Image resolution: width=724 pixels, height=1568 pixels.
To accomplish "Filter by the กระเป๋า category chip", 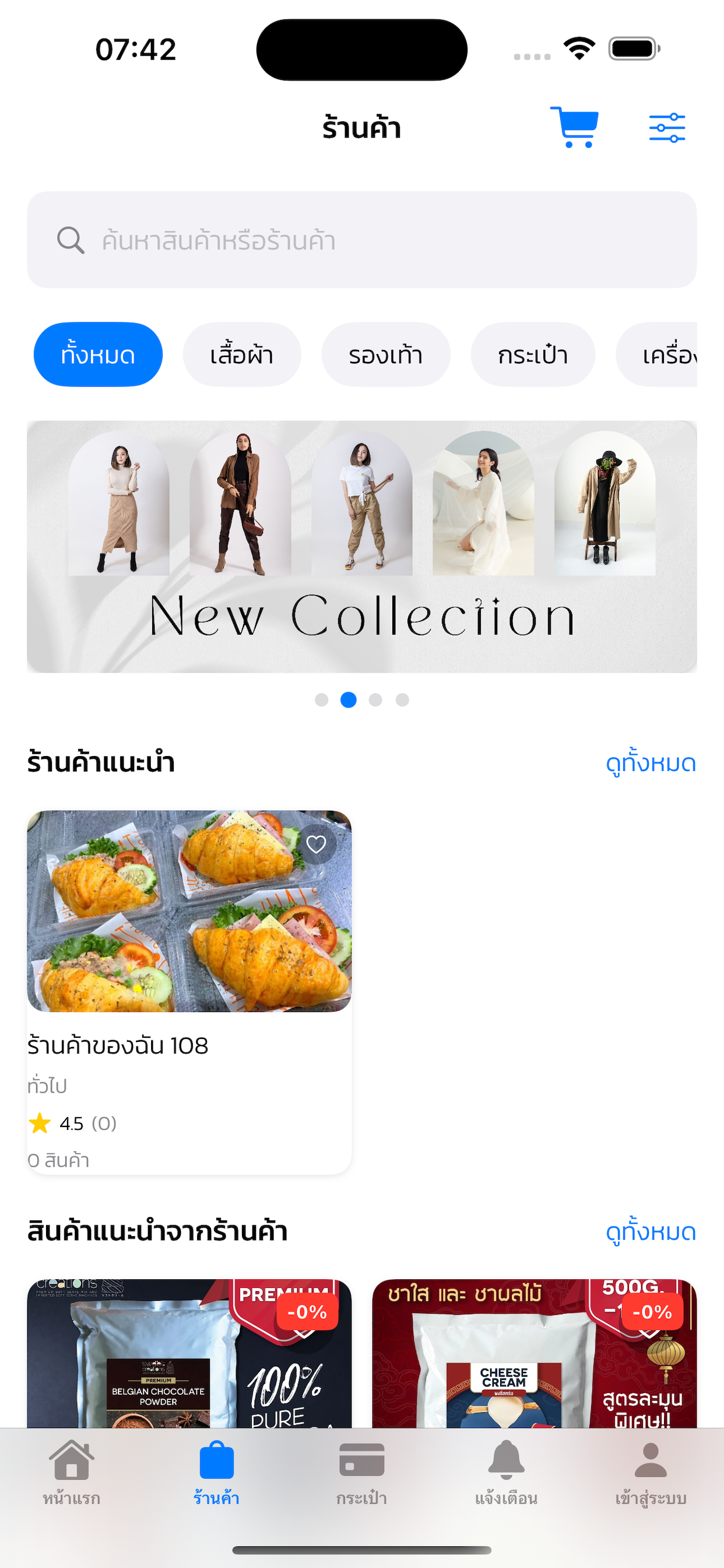I will pos(532,354).
